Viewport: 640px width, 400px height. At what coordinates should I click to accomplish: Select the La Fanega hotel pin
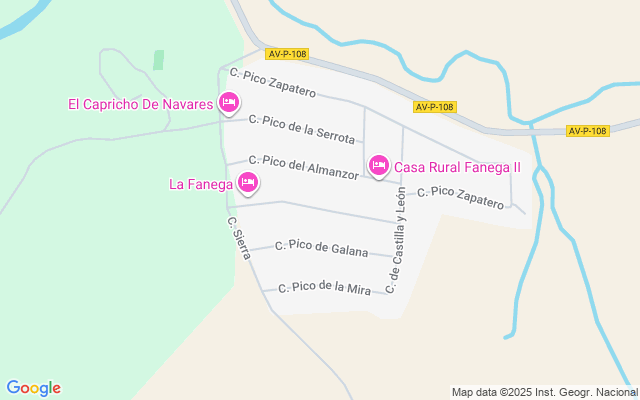[248, 182]
